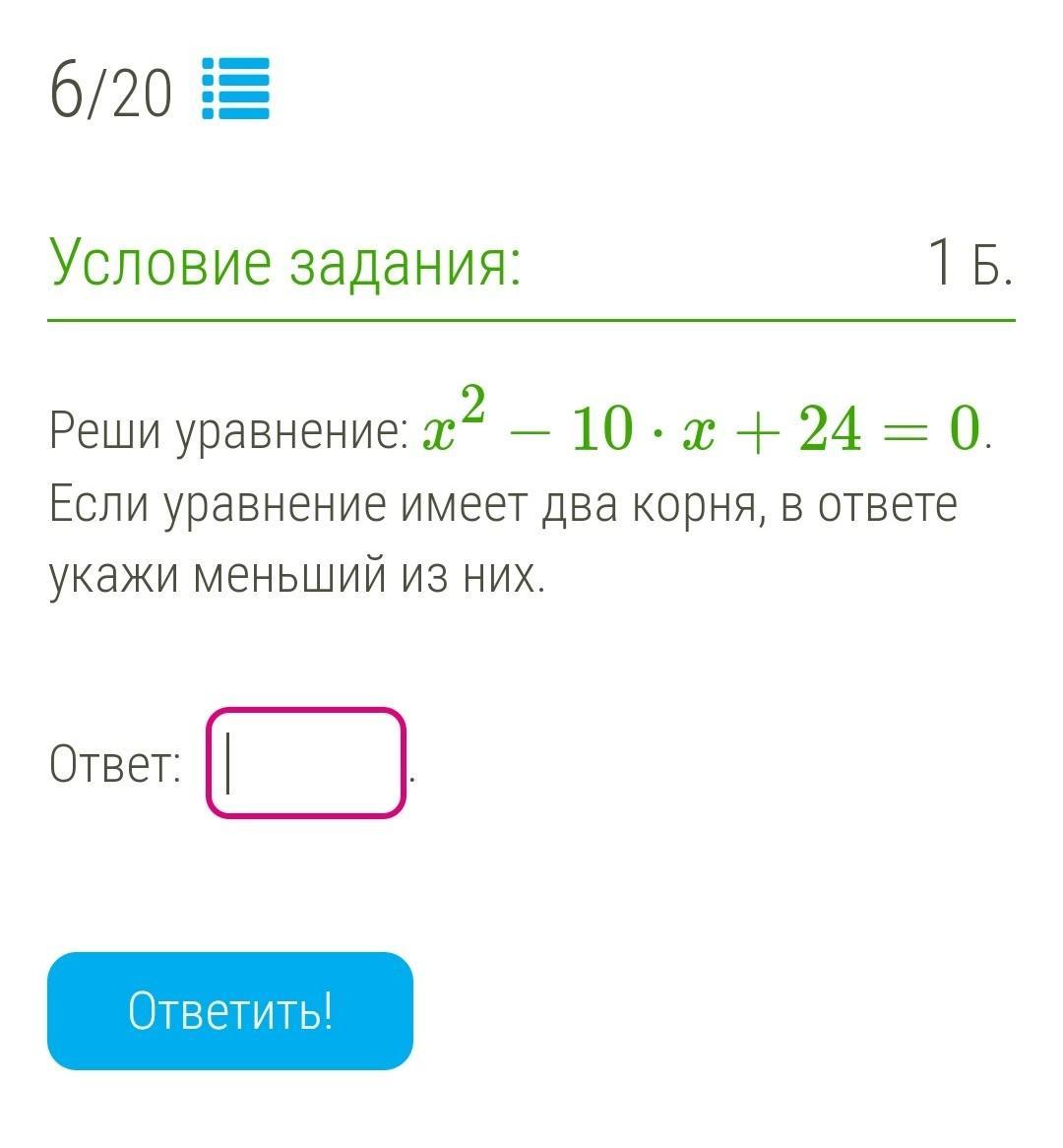This screenshot has height=1148, width=1063.
Task: Open the task list icon next to 6/20
Action: [236, 88]
